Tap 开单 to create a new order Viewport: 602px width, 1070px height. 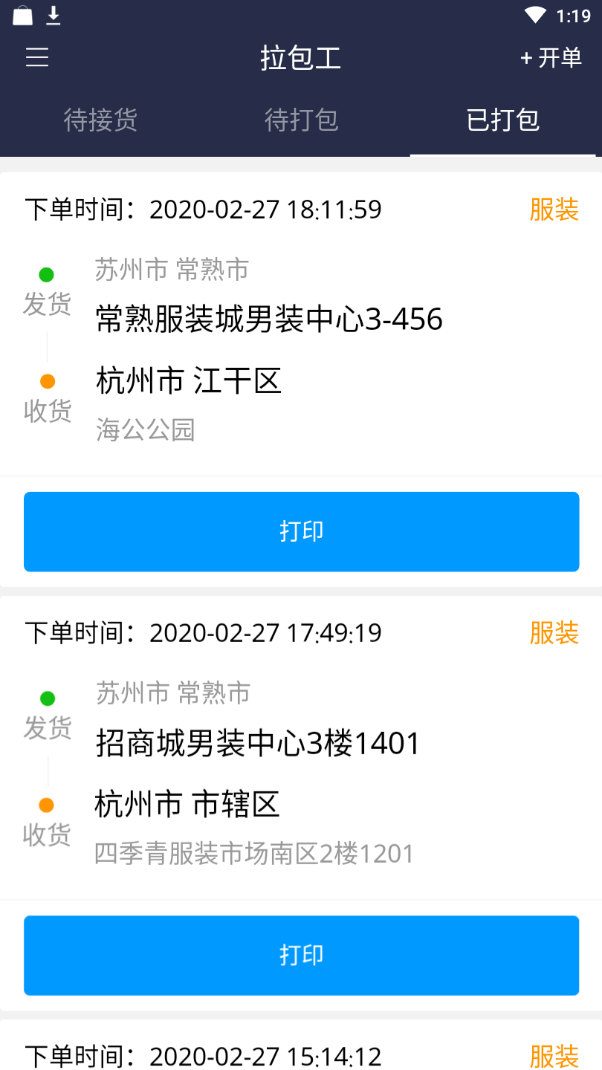point(551,58)
